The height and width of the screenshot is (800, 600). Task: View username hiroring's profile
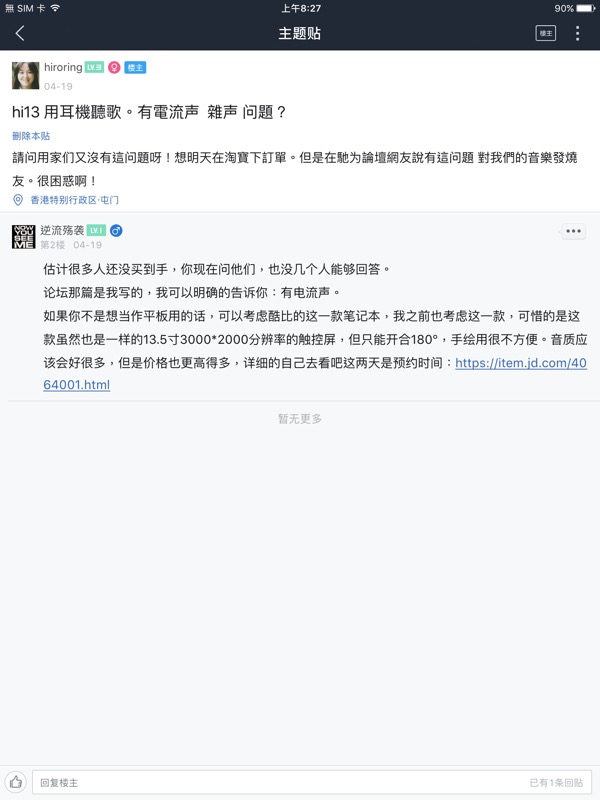click(x=62, y=67)
